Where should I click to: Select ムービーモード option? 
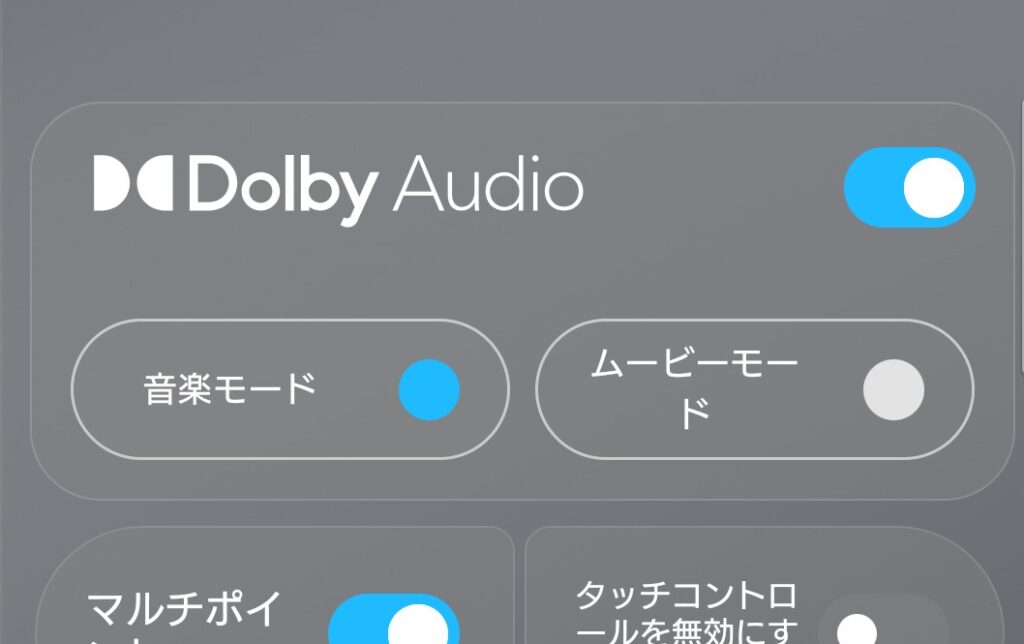(755, 389)
